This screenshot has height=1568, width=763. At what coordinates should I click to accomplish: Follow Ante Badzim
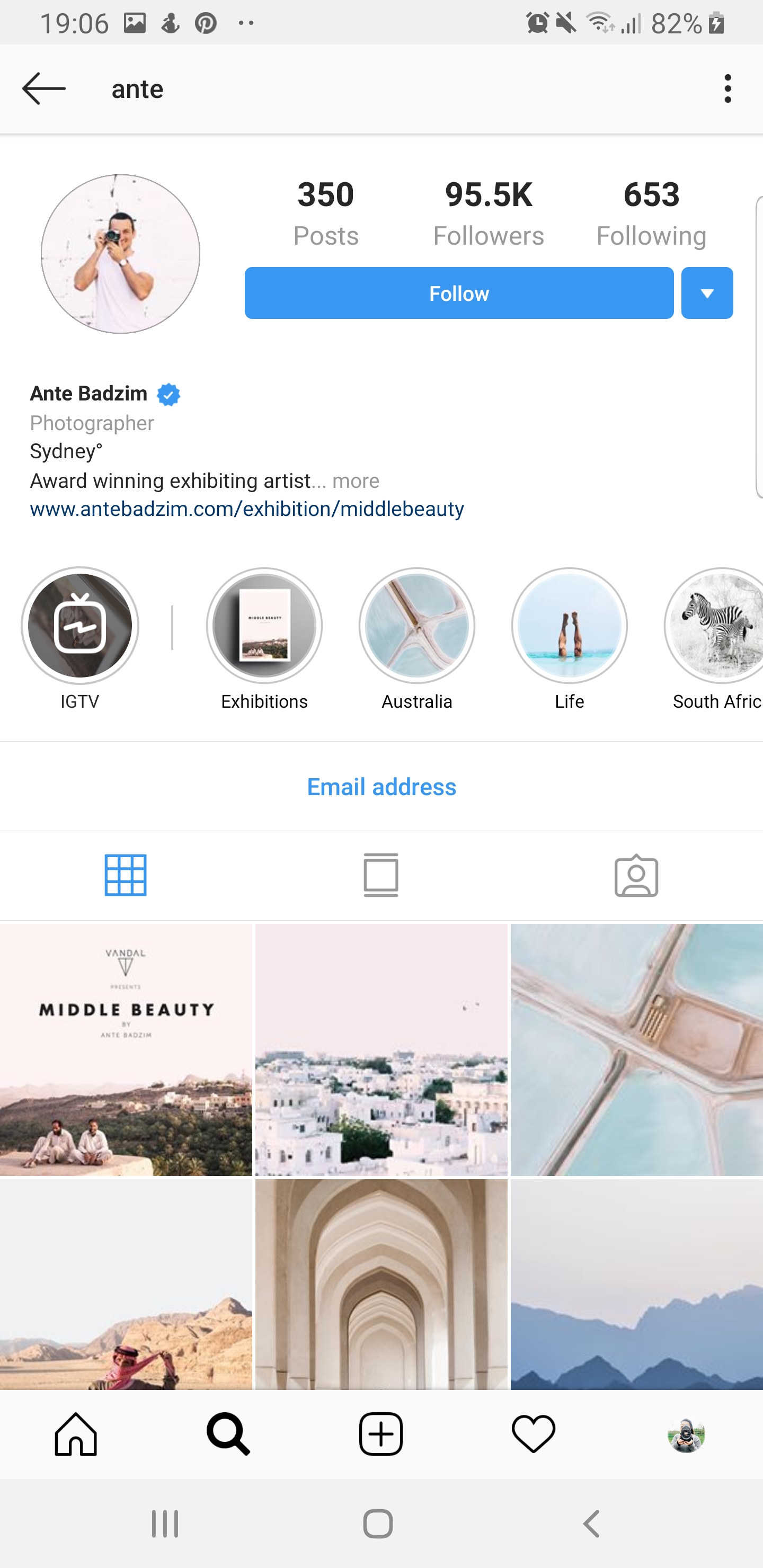[458, 293]
